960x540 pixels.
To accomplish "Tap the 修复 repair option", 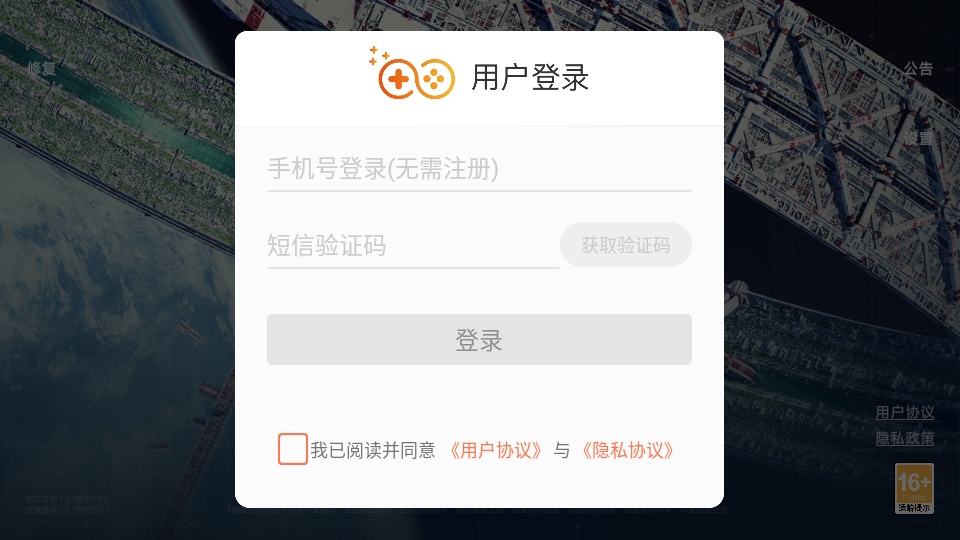I will click(42, 69).
